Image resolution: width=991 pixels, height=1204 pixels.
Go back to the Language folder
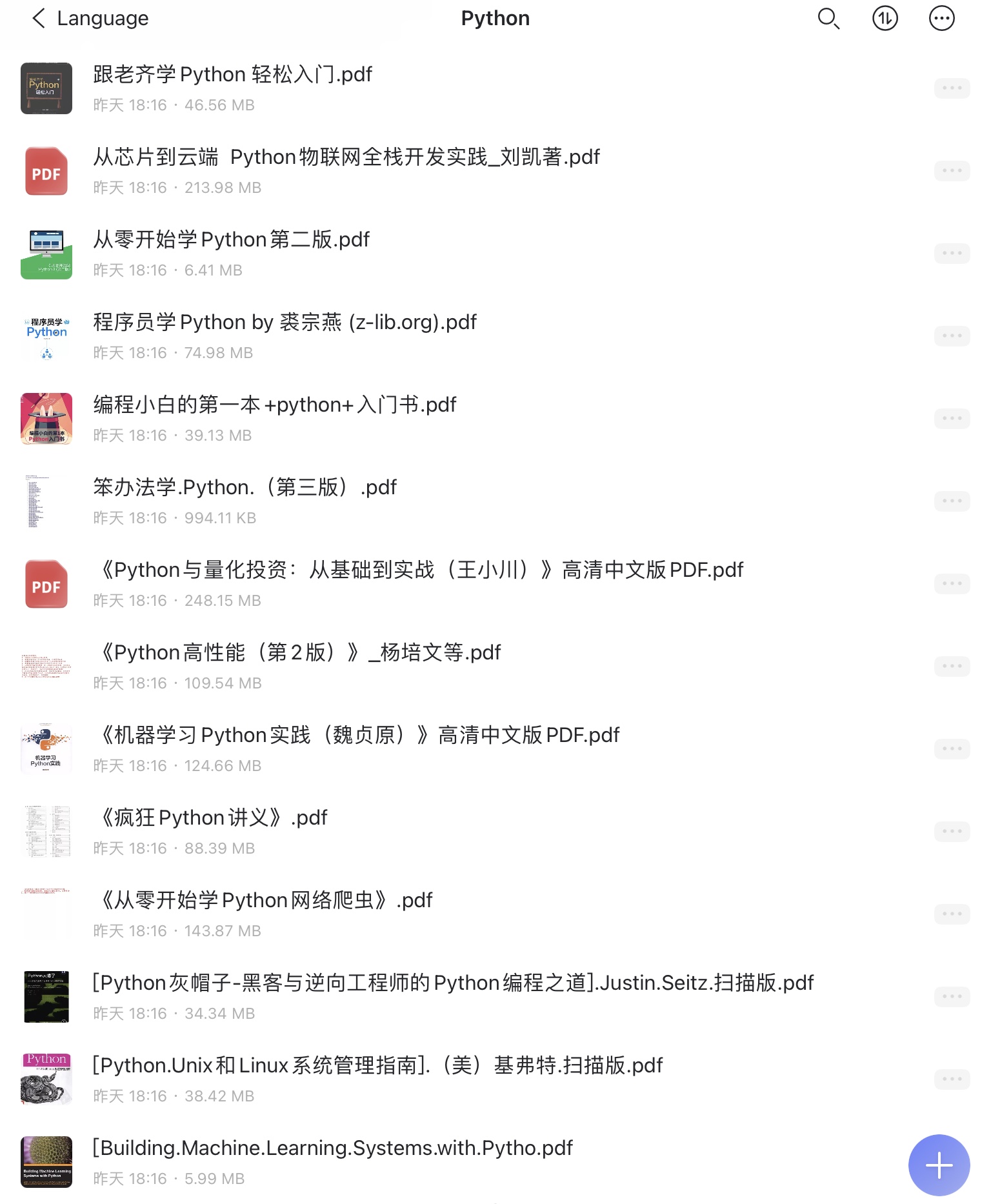(x=90, y=19)
